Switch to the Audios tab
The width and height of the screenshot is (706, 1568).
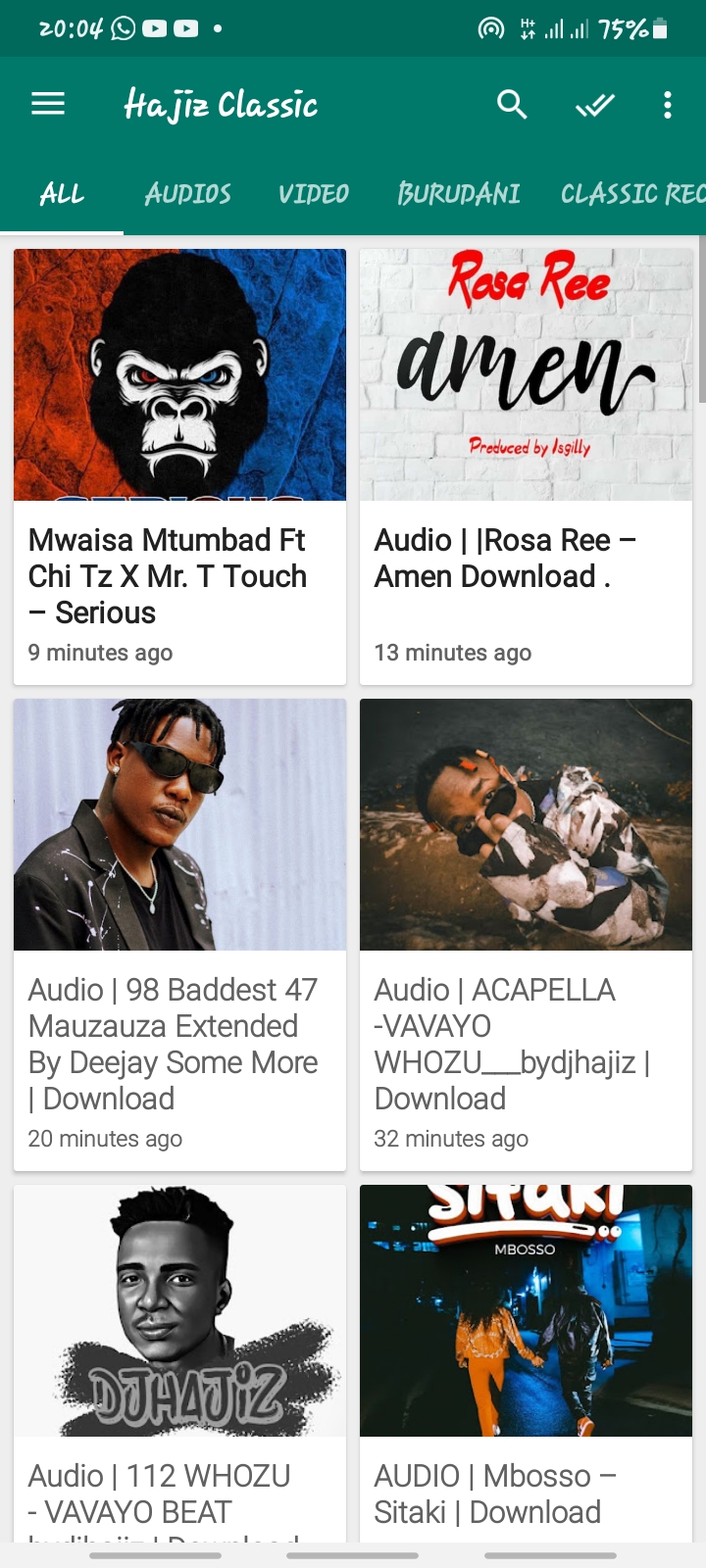click(187, 194)
